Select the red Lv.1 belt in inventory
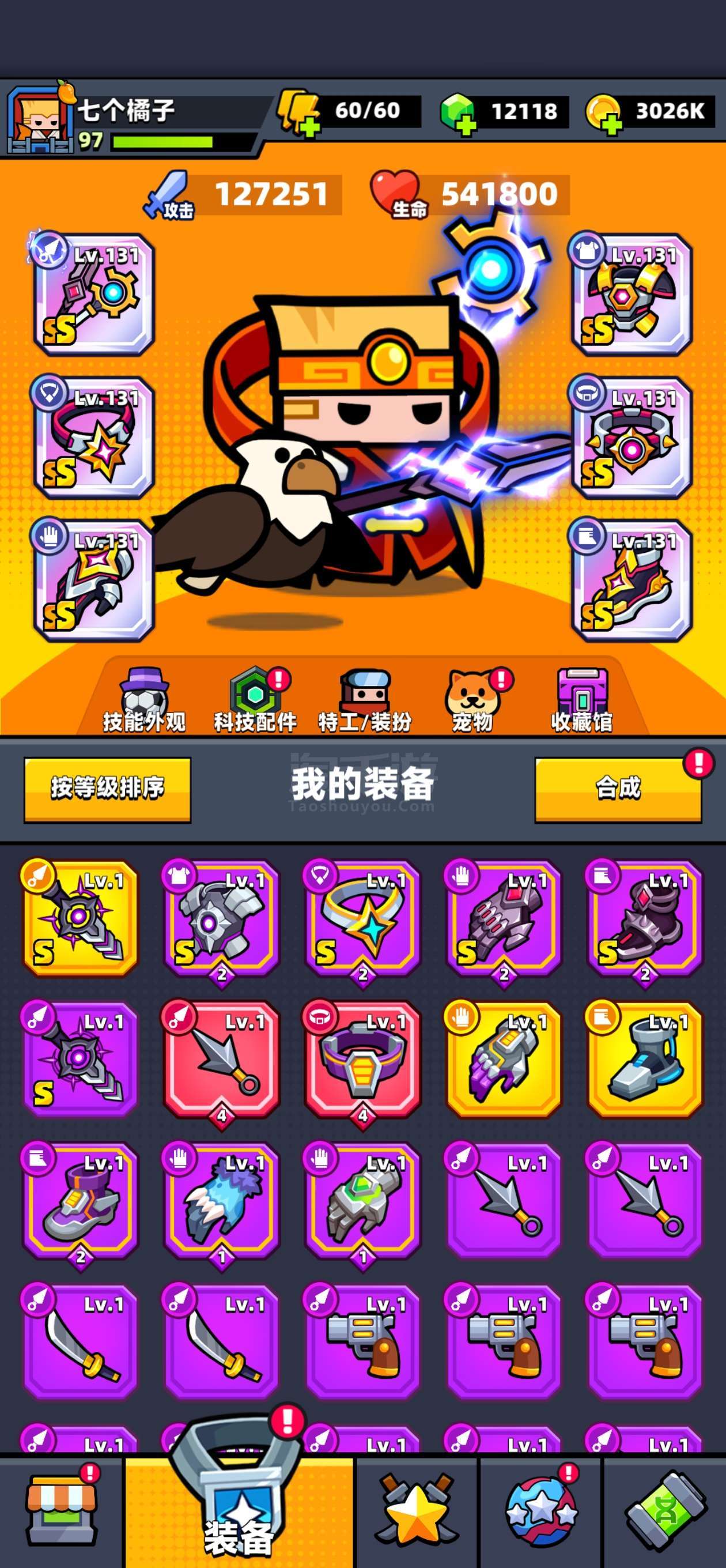 point(362,1060)
